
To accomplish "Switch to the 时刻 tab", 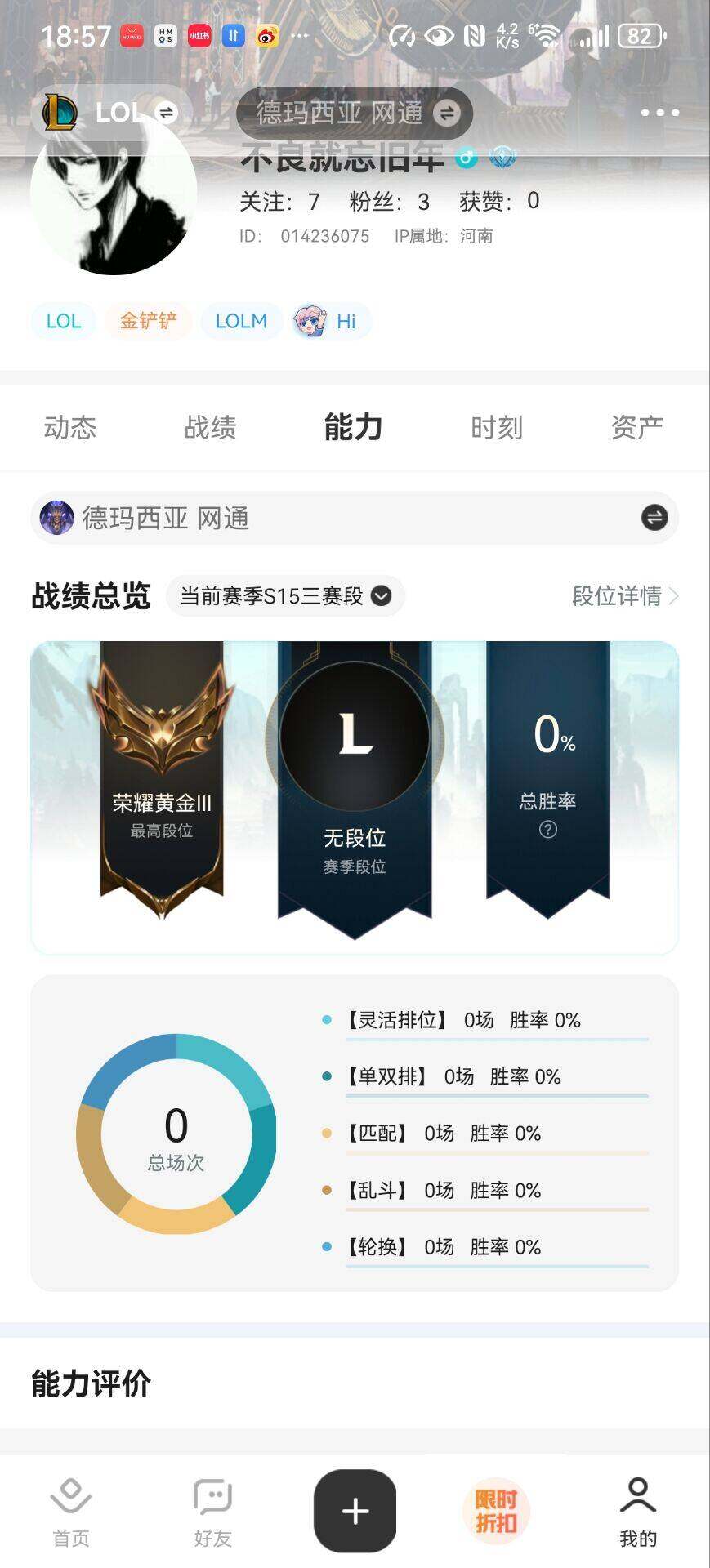I will point(496,427).
